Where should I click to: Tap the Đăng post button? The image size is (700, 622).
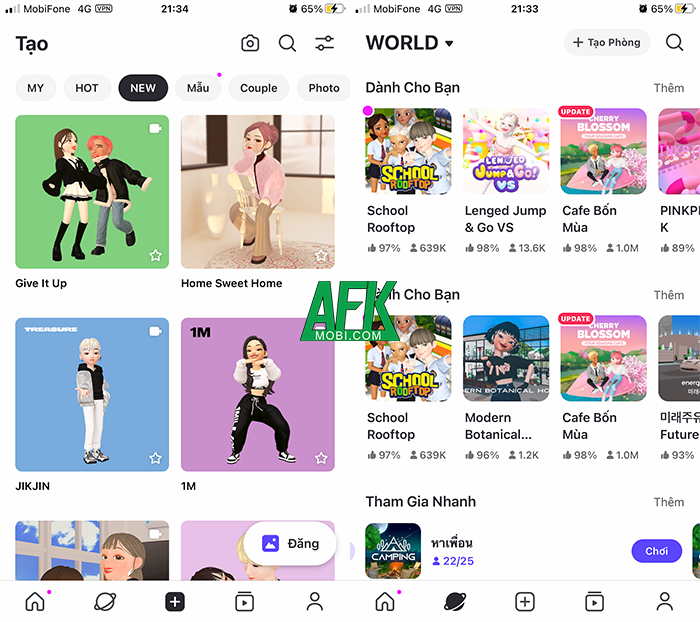290,543
